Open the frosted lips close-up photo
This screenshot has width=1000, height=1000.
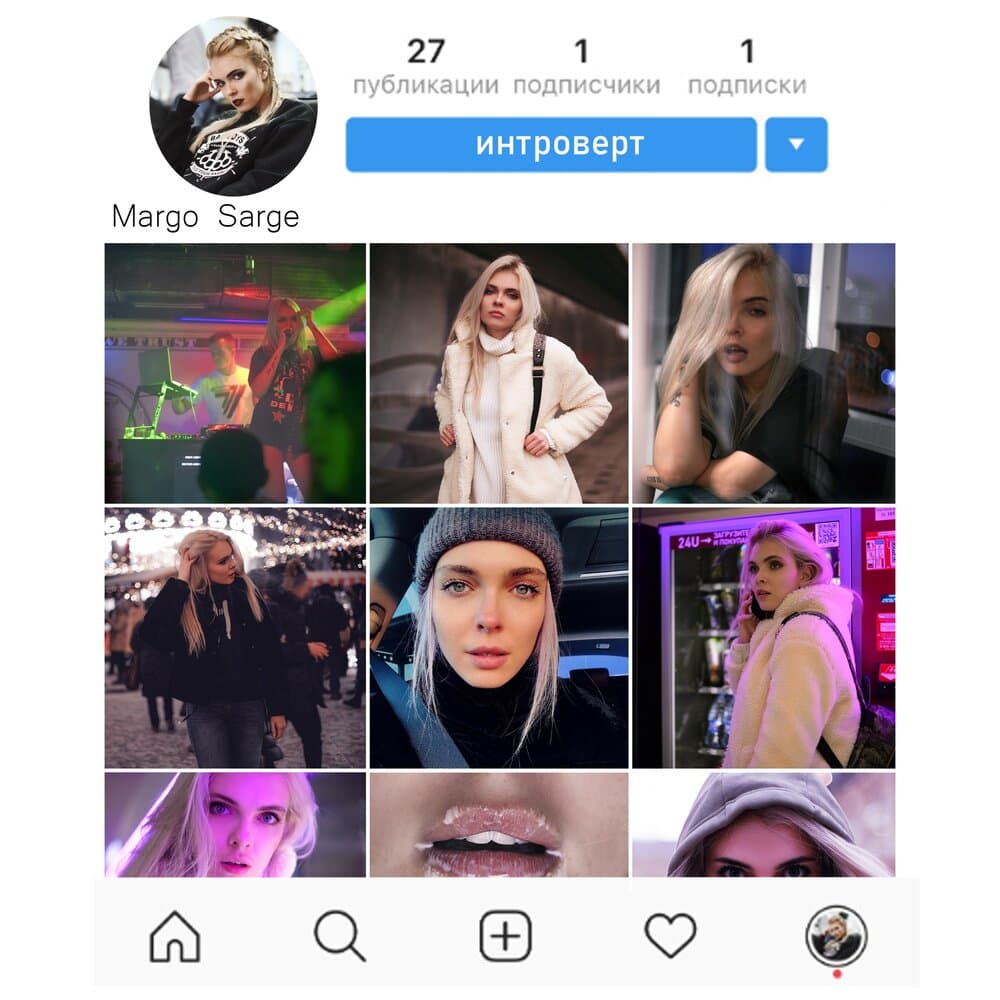(499, 824)
